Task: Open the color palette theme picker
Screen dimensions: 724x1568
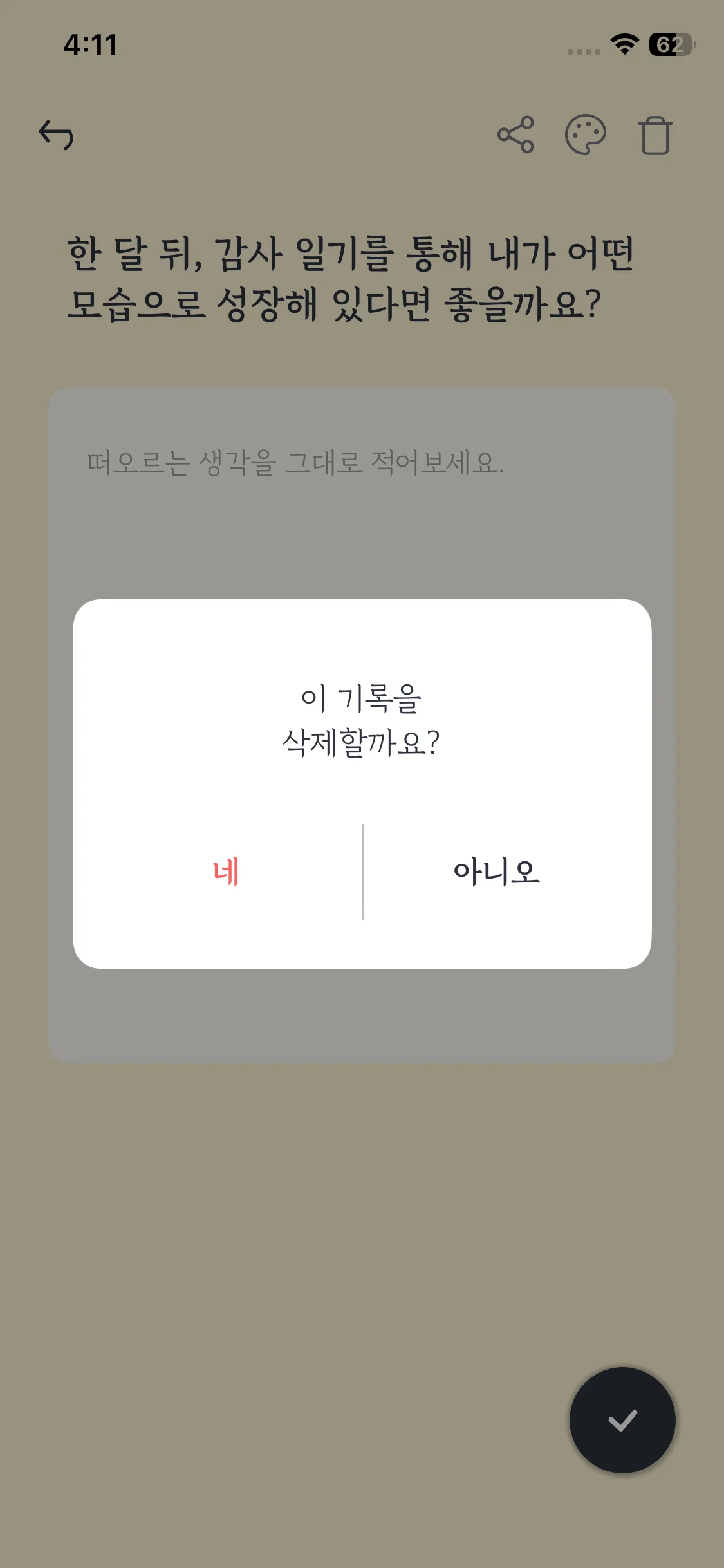Action: [585, 135]
